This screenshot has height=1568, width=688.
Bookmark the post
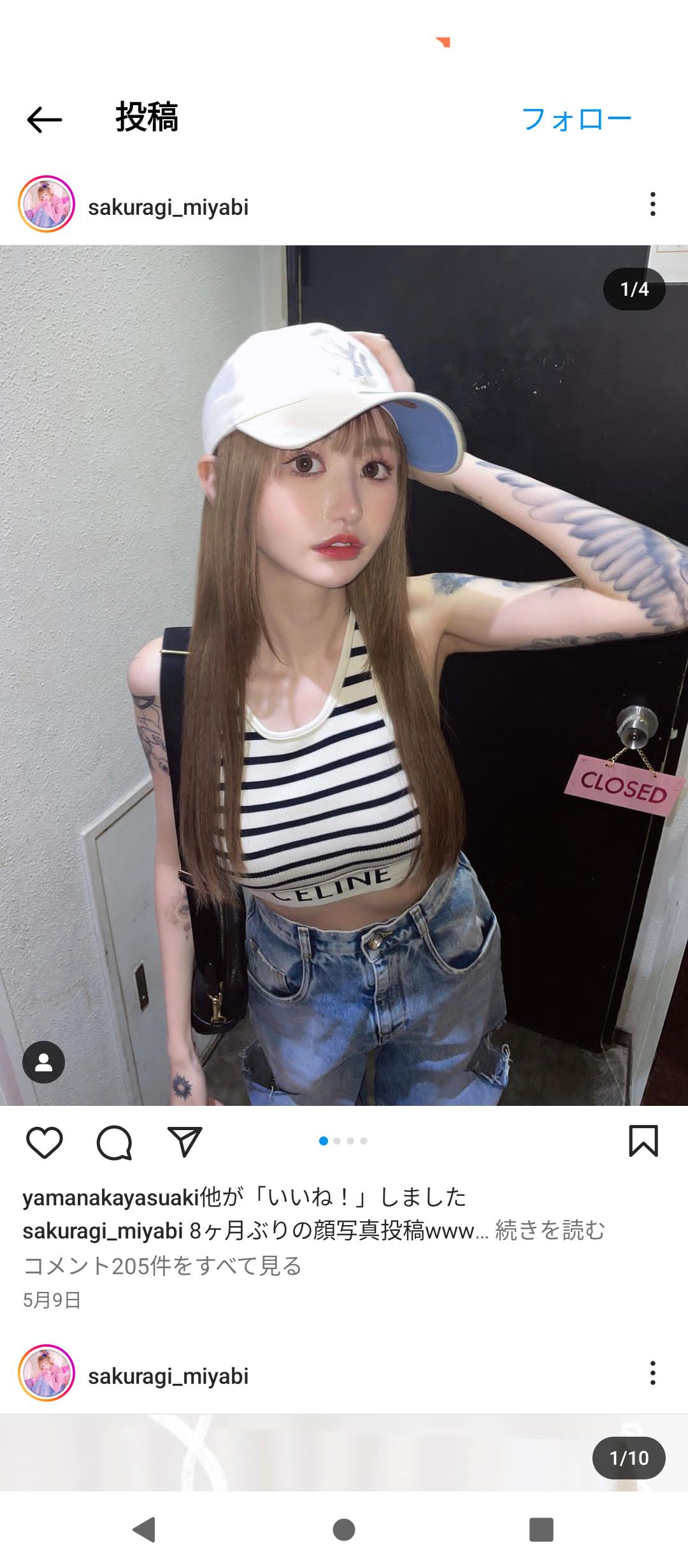(643, 1141)
